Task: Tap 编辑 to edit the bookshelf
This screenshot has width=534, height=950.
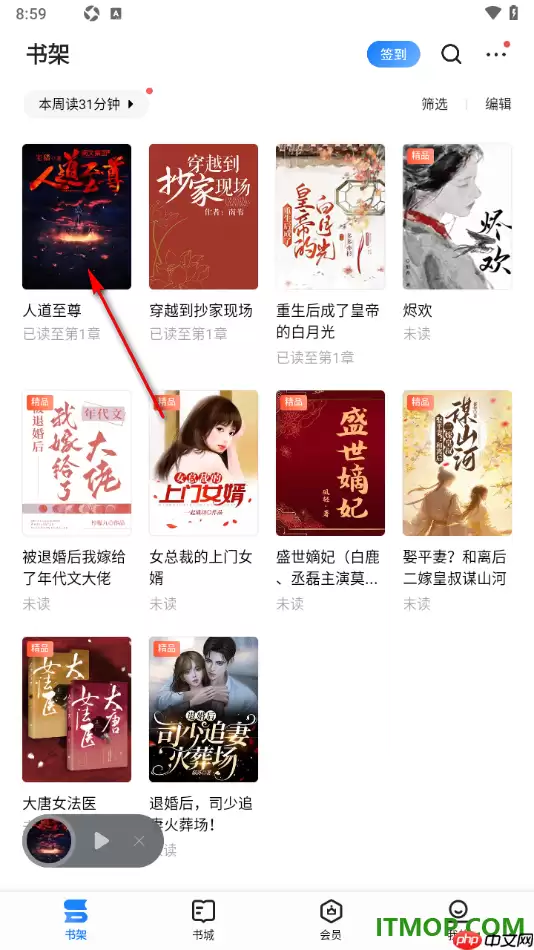Action: click(498, 104)
